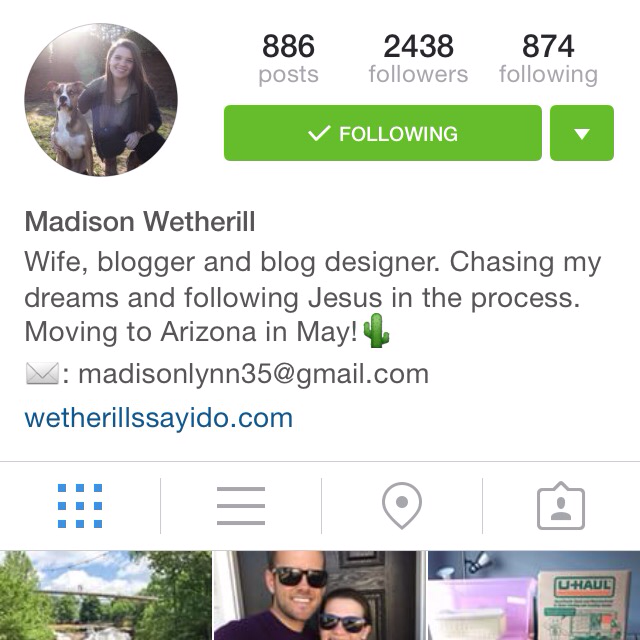Tap the green Following button
Image resolution: width=640 pixels, height=640 pixels.
click(382, 133)
